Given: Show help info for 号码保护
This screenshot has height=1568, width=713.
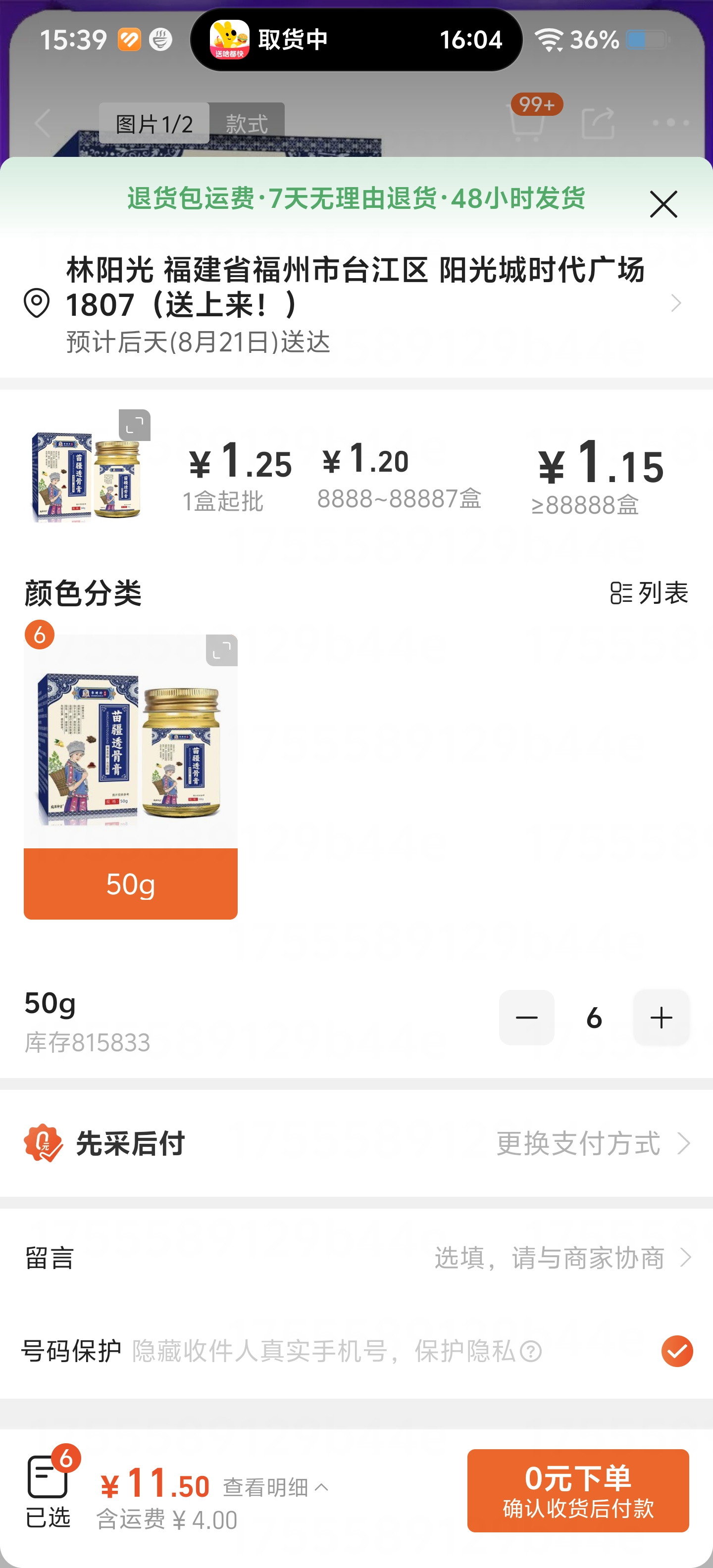Looking at the screenshot, I should click(x=532, y=1352).
